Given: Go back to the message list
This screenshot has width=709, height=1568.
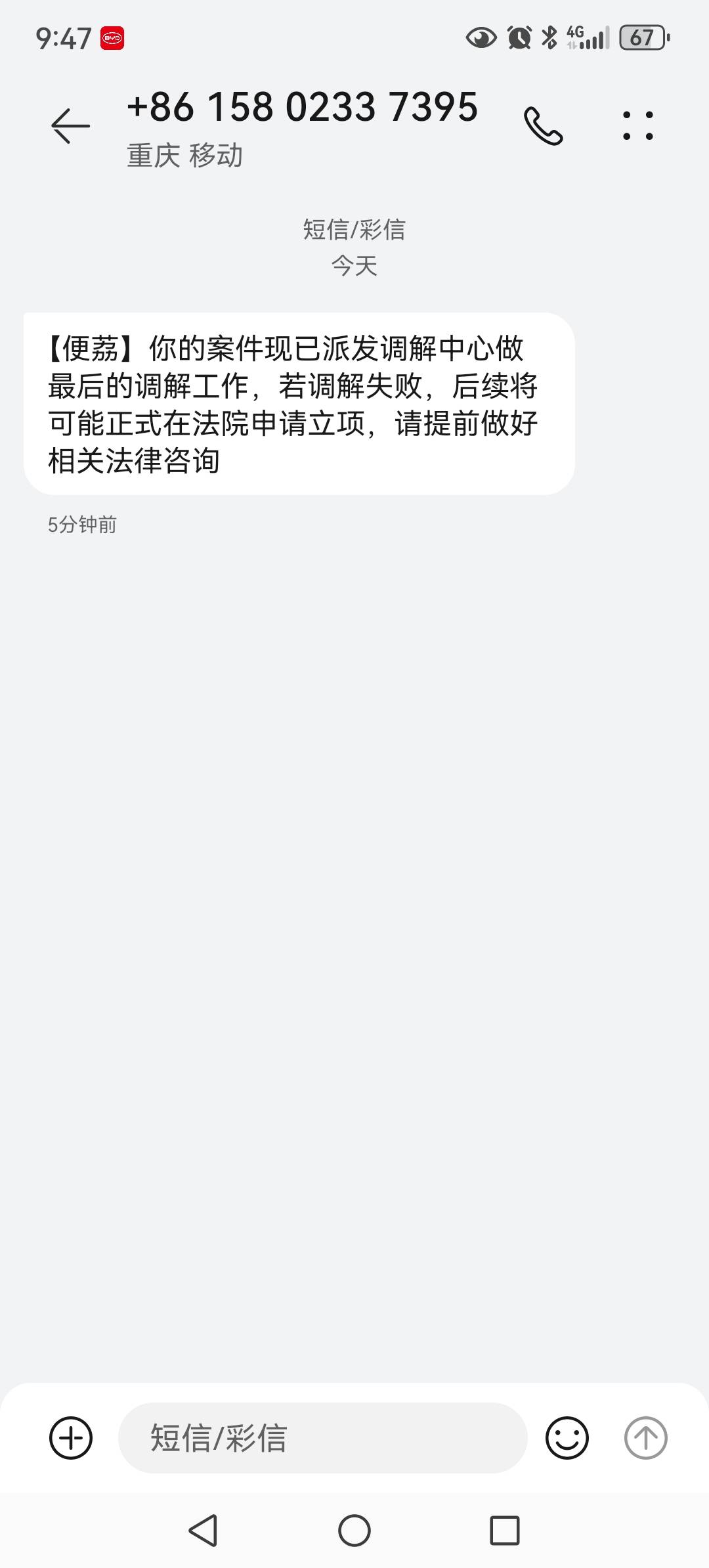Looking at the screenshot, I should (70, 125).
